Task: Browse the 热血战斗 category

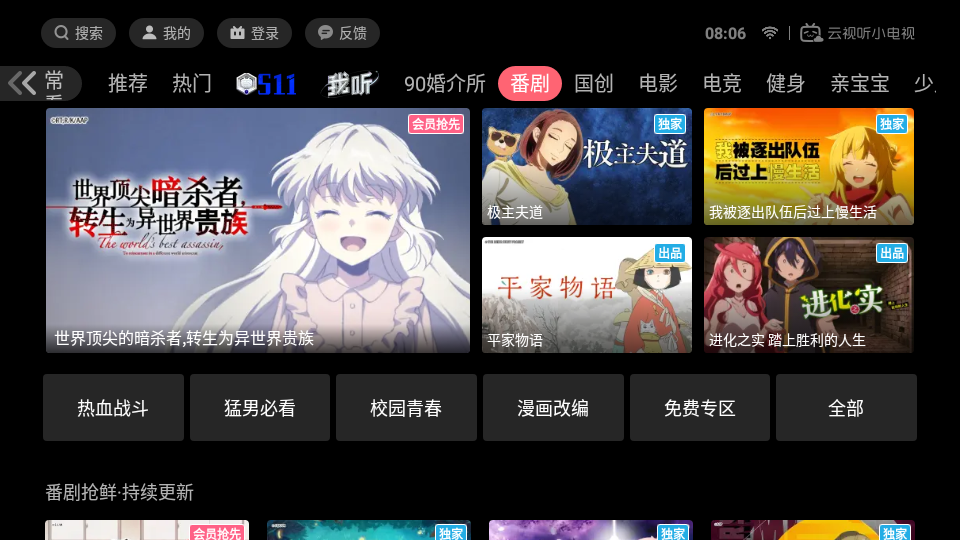Action: coord(113,408)
